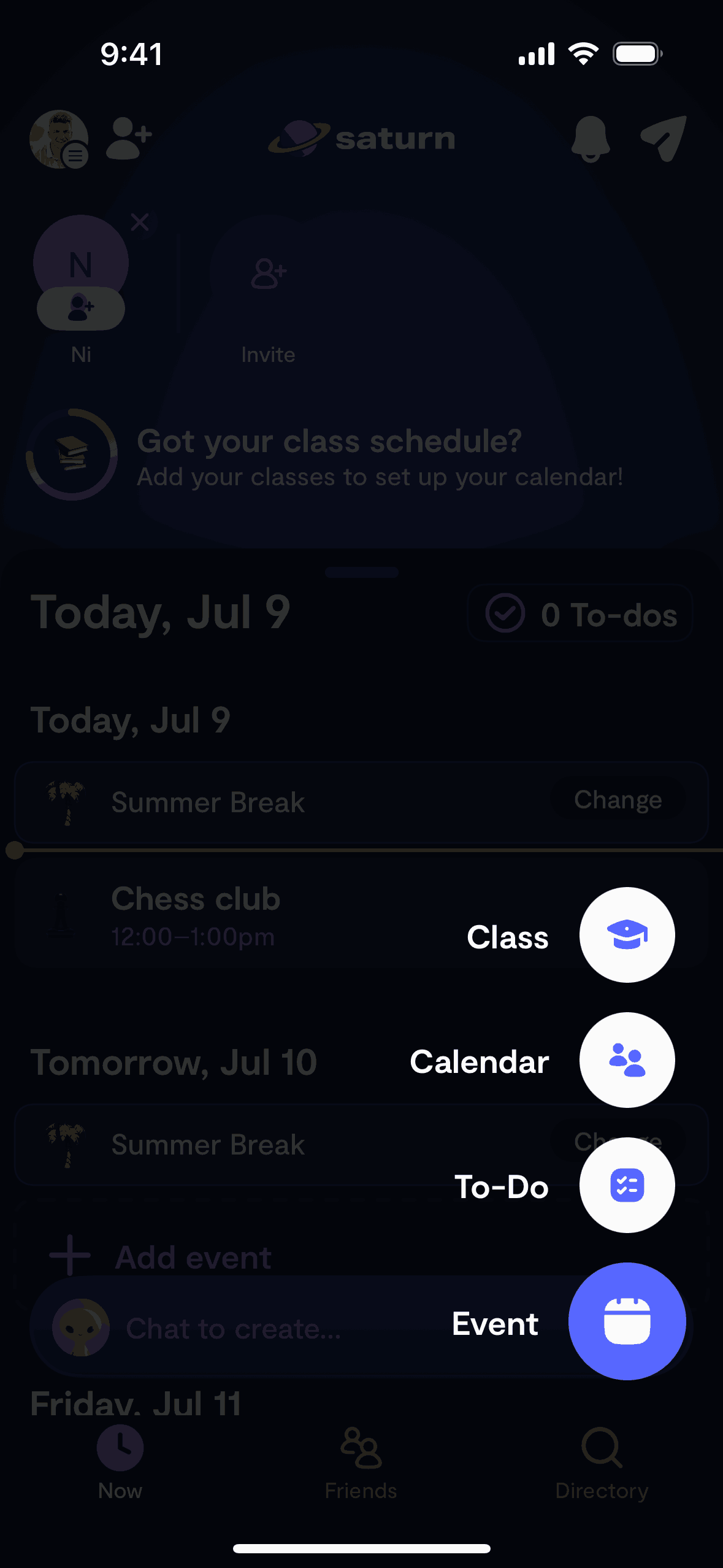
Task: Select the Class option
Action: pos(627,935)
